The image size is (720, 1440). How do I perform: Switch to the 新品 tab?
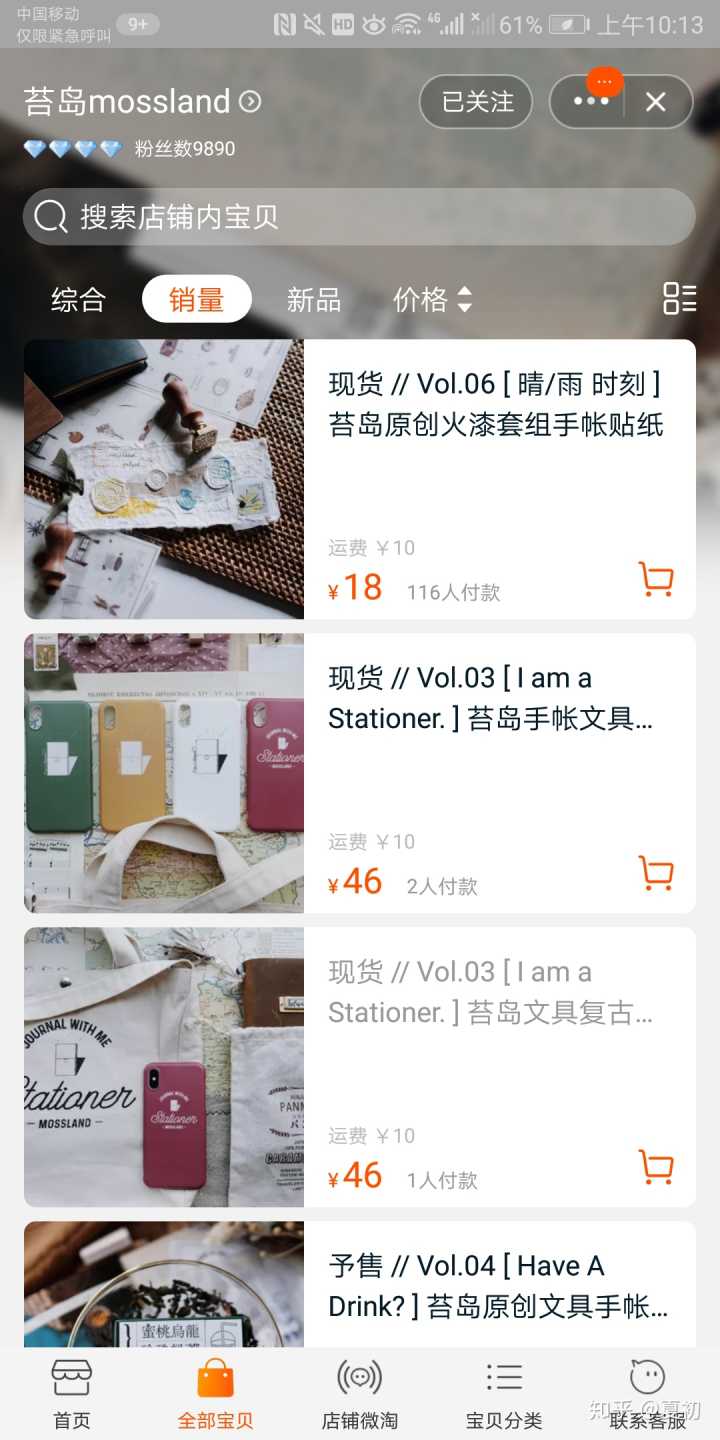314,299
